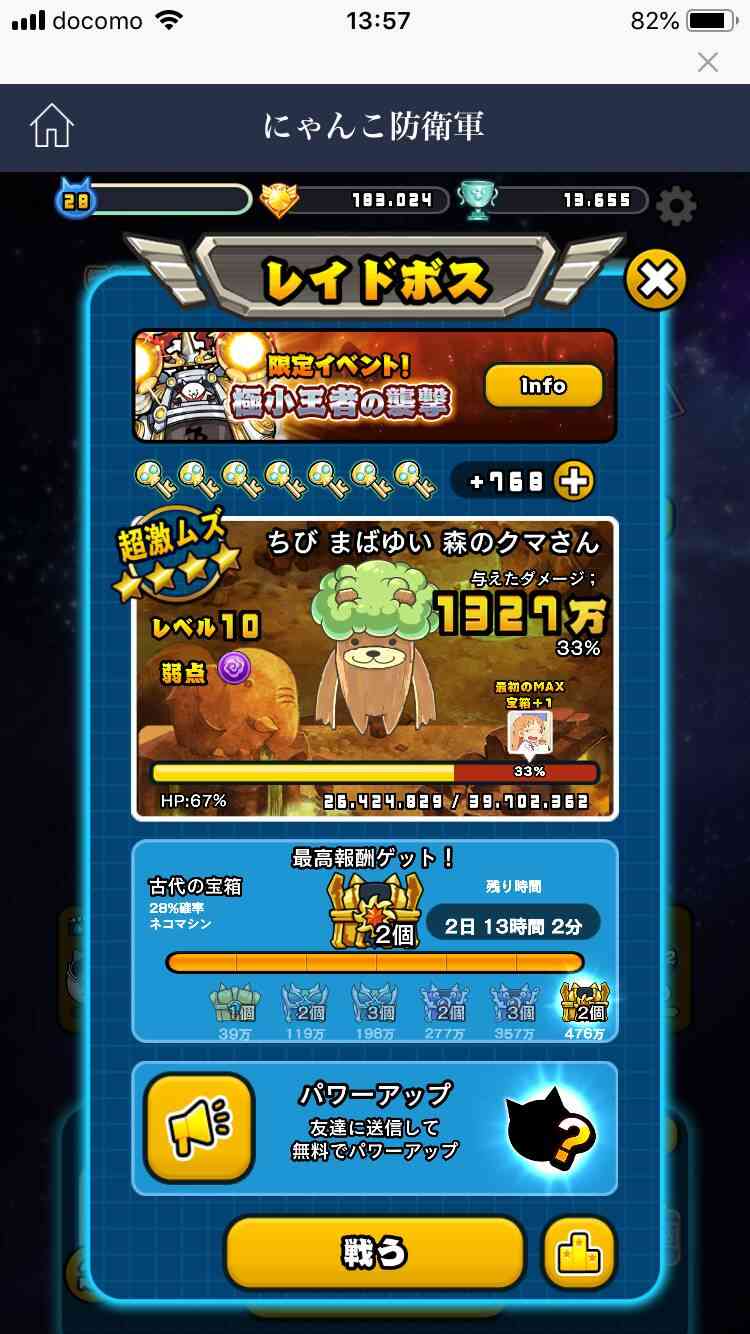
Task: Open the ranking podium button
Action: [578, 1253]
